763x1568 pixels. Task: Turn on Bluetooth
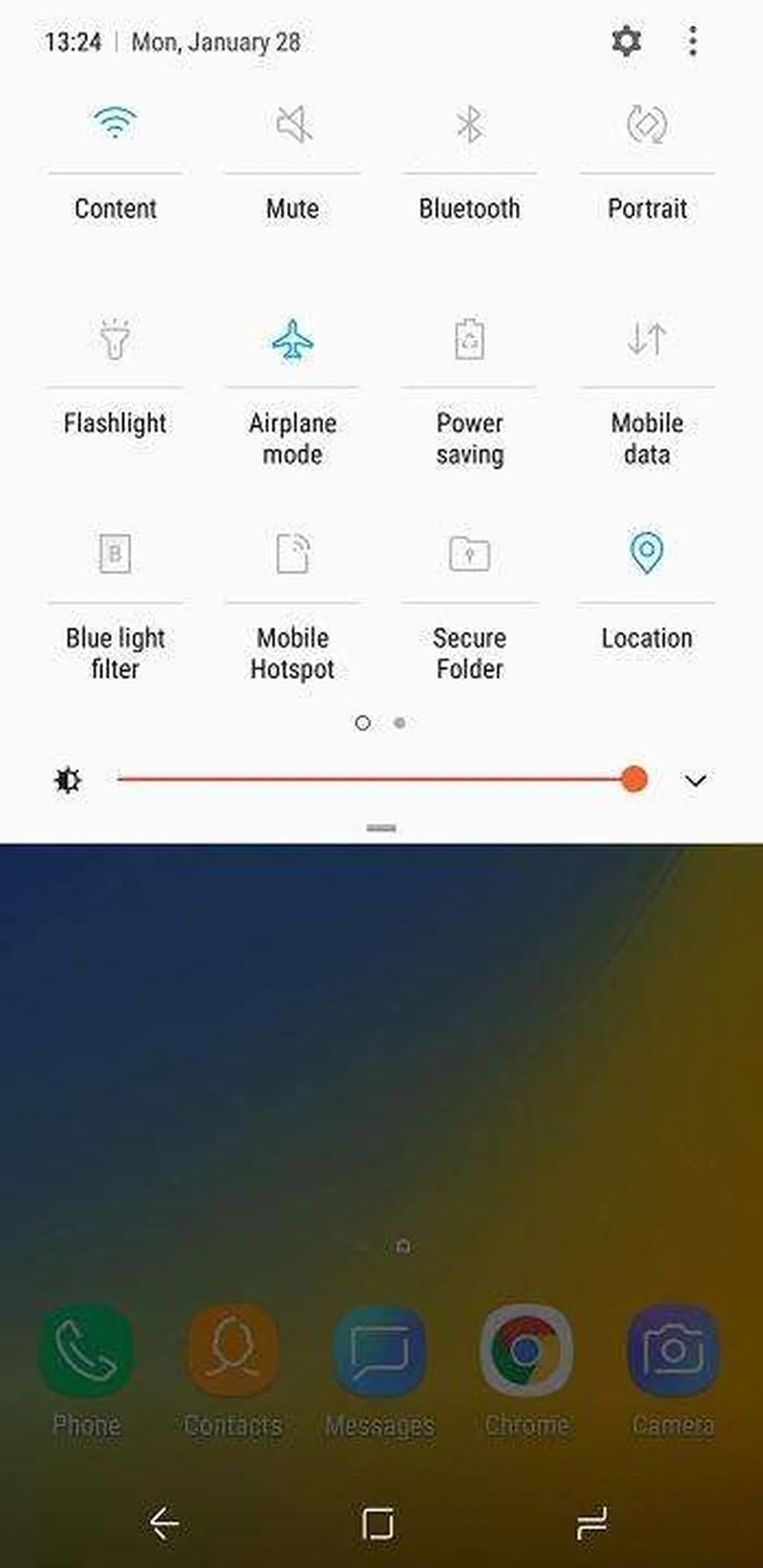[469, 124]
